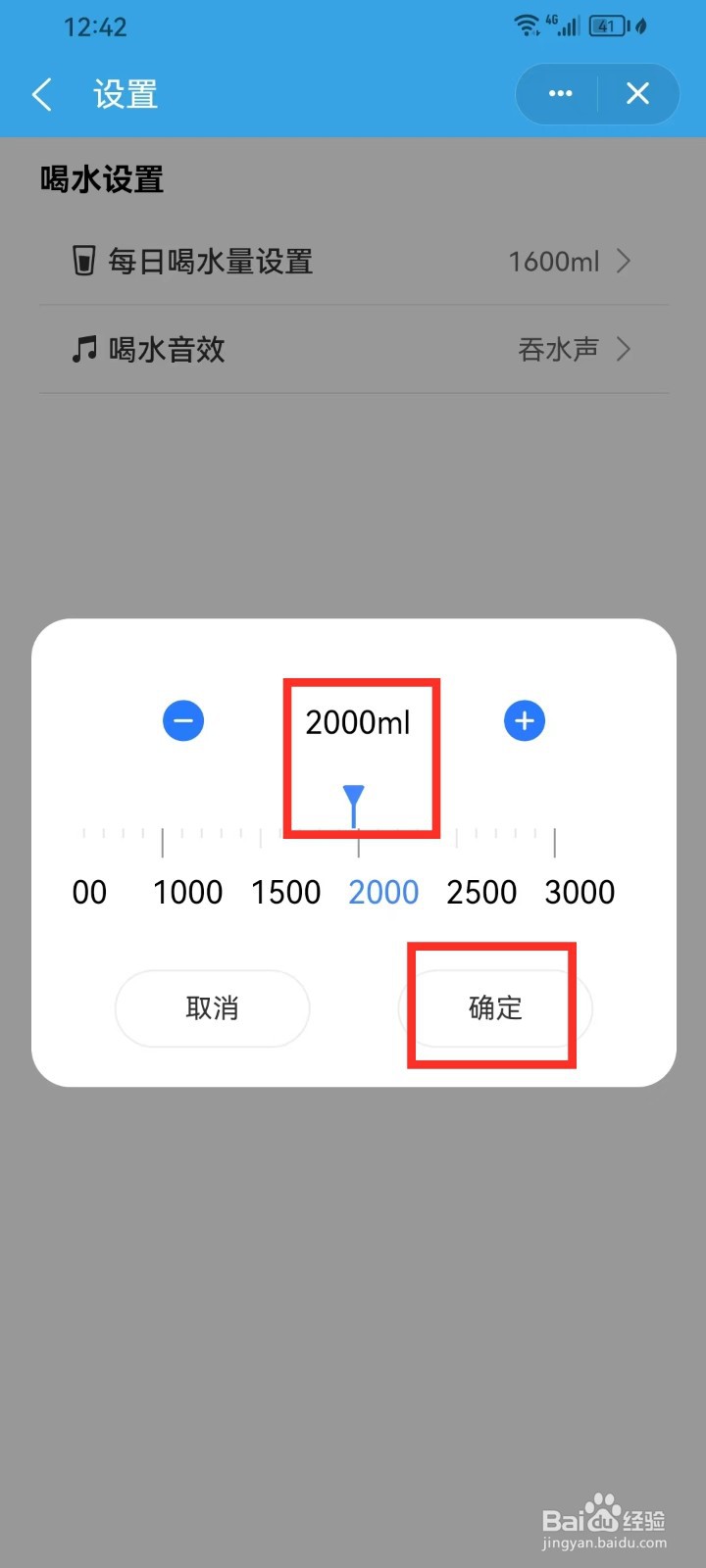706x1568 pixels.
Task: Tap the 设置 title in the header
Action: click(x=125, y=94)
